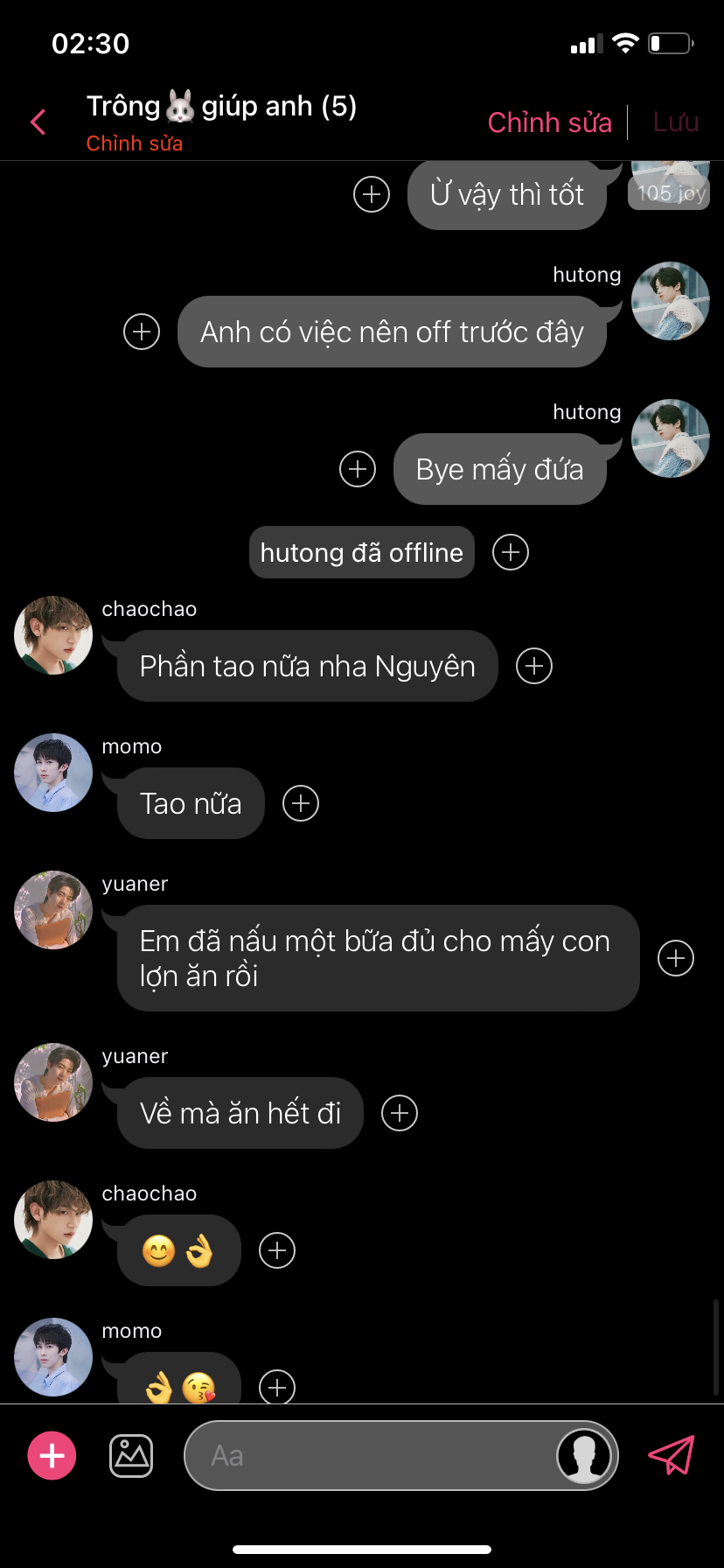Tap plus beside "Bye mấy đứa"

tap(358, 469)
